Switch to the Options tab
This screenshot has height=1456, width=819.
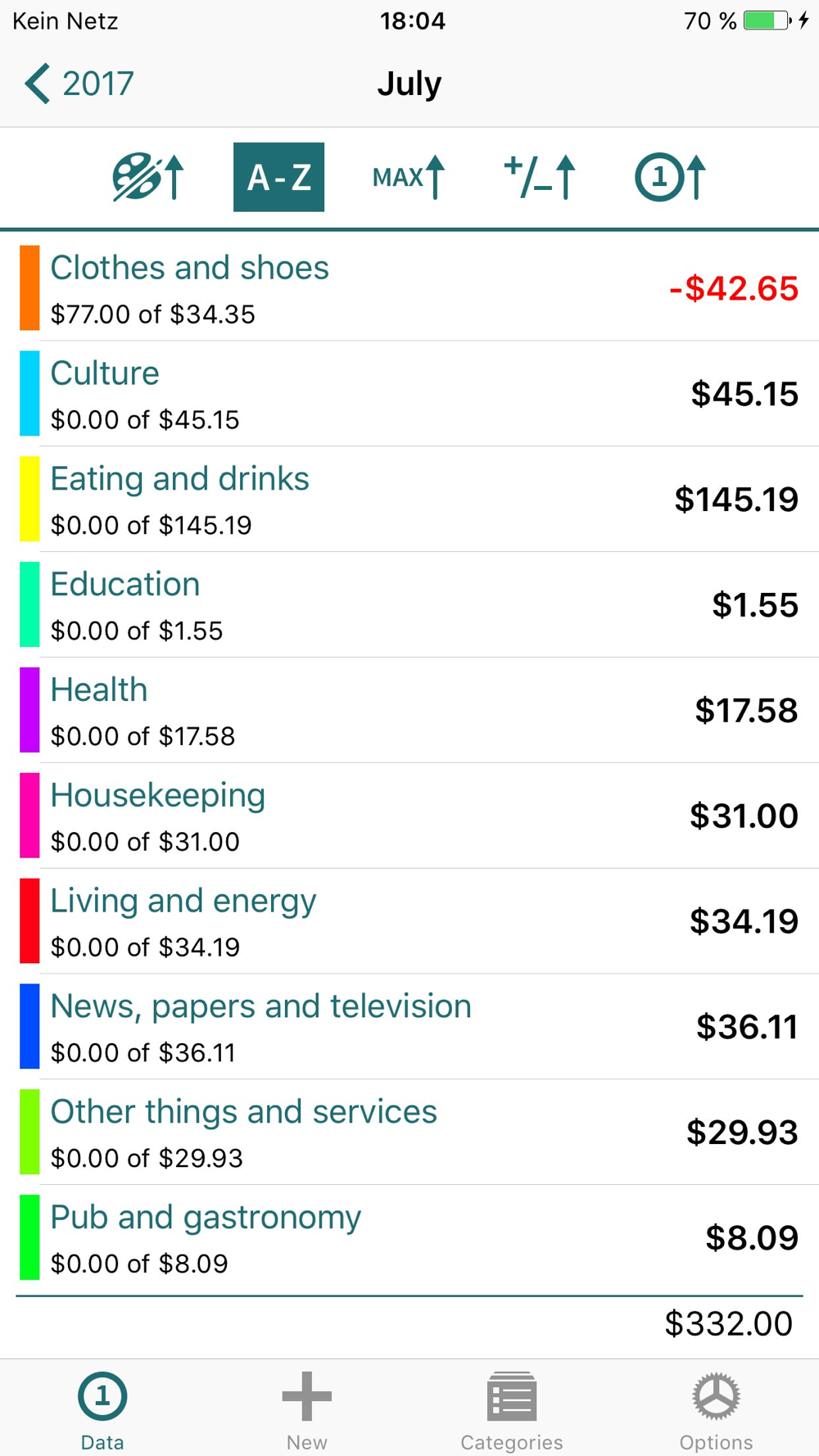click(x=717, y=1410)
